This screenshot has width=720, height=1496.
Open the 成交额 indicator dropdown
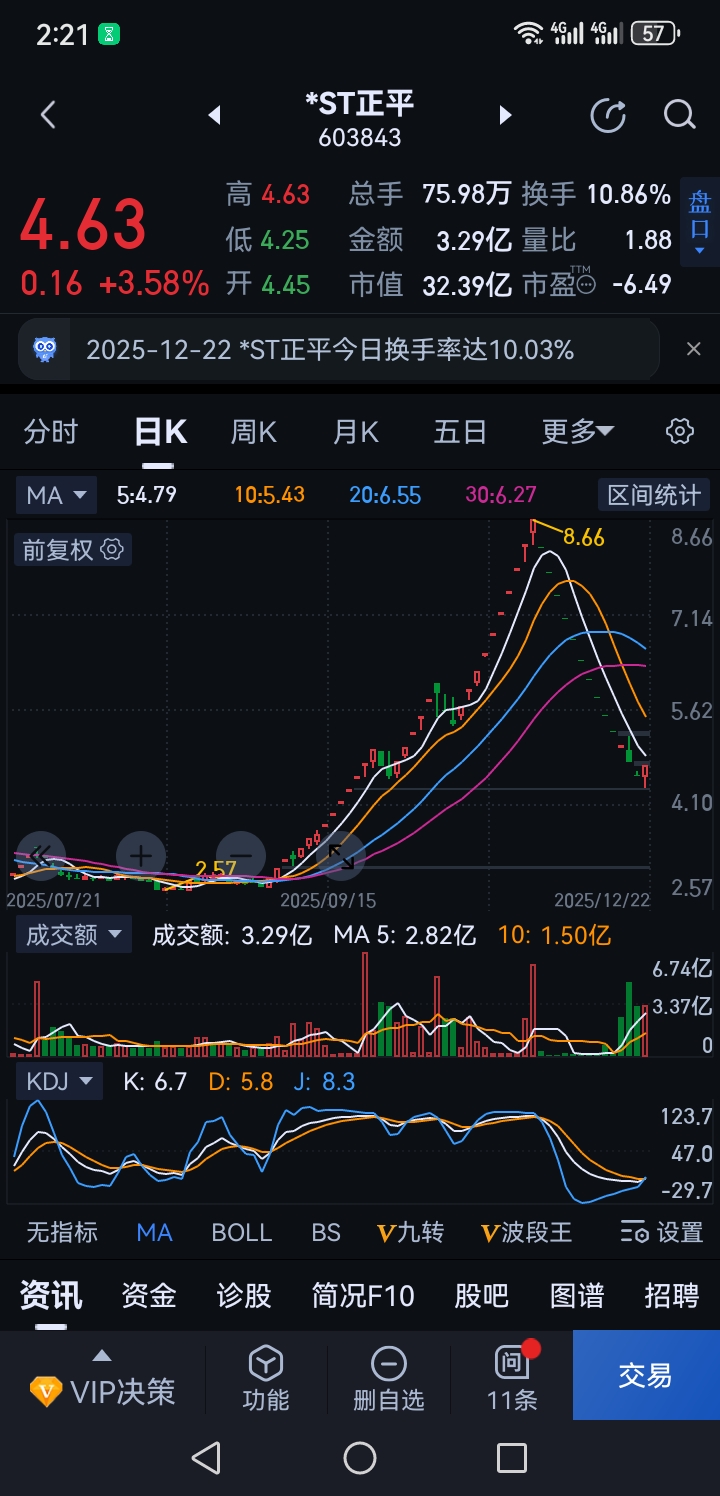74,935
